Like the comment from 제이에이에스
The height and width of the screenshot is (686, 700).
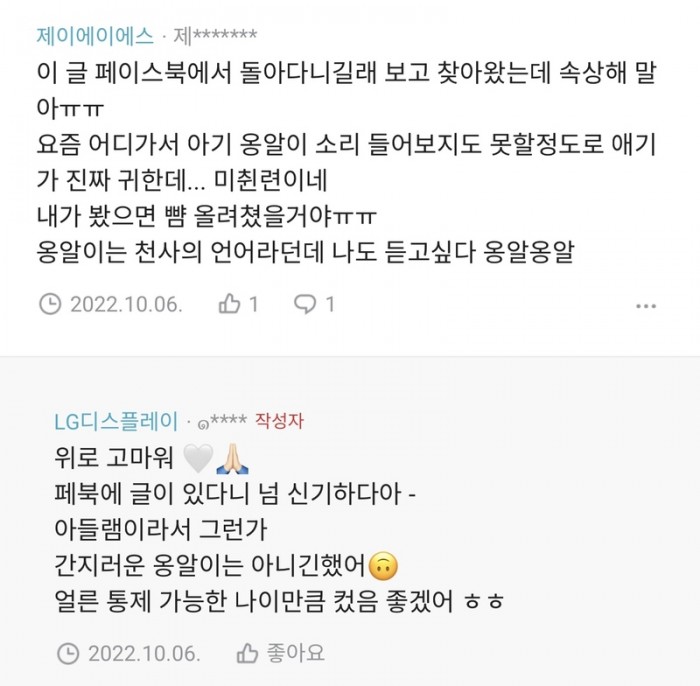[238, 304]
